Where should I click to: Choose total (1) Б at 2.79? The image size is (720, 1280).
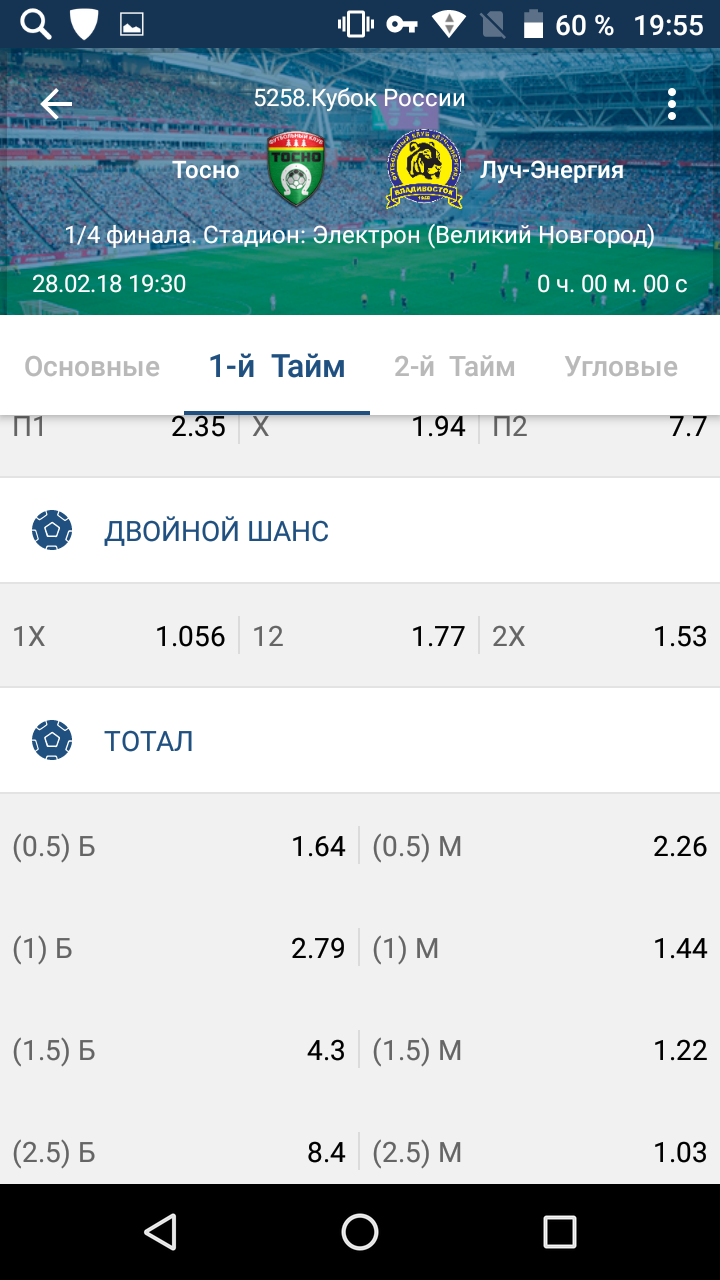tap(180, 948)
